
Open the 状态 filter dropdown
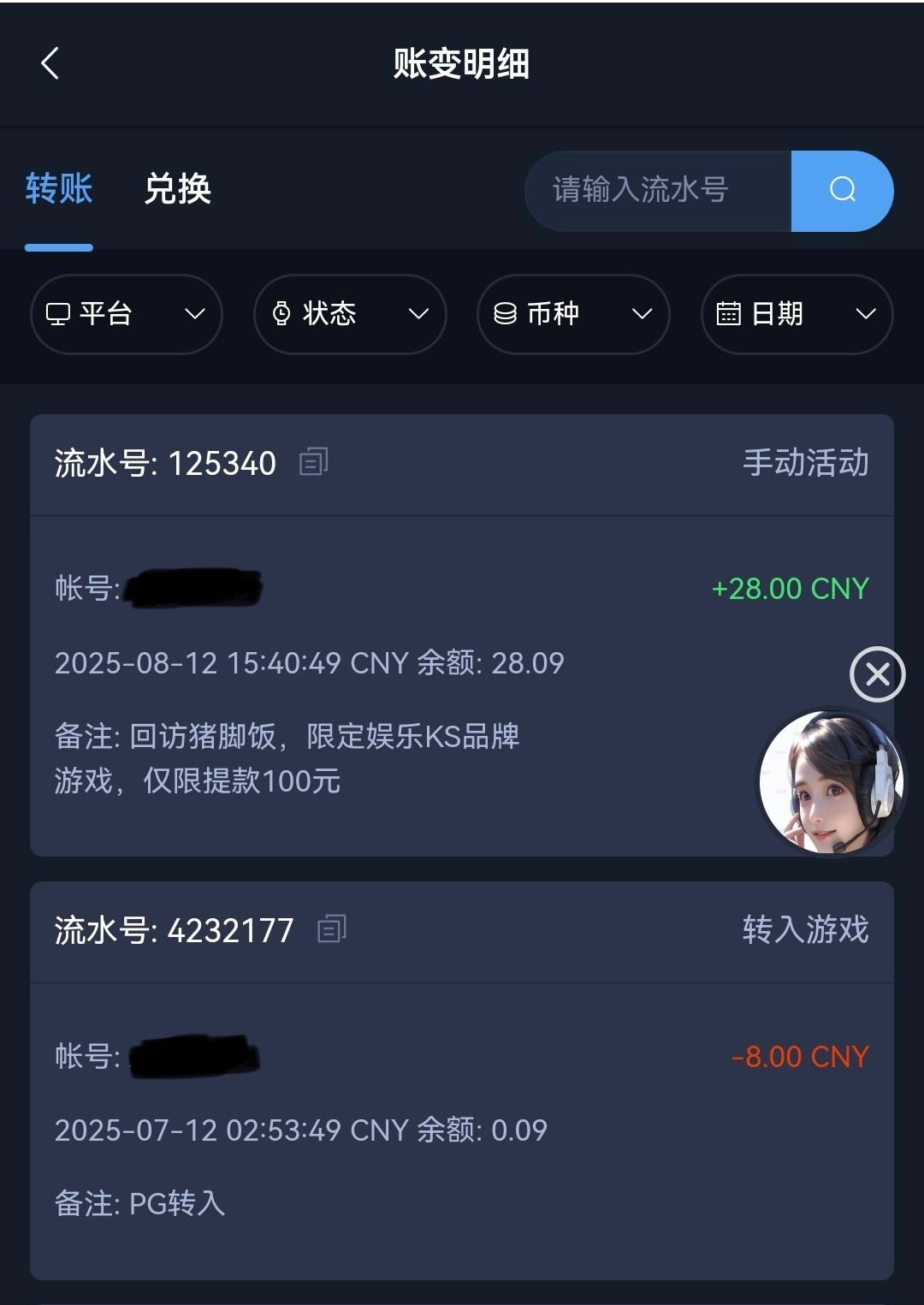tap(350, 314)
